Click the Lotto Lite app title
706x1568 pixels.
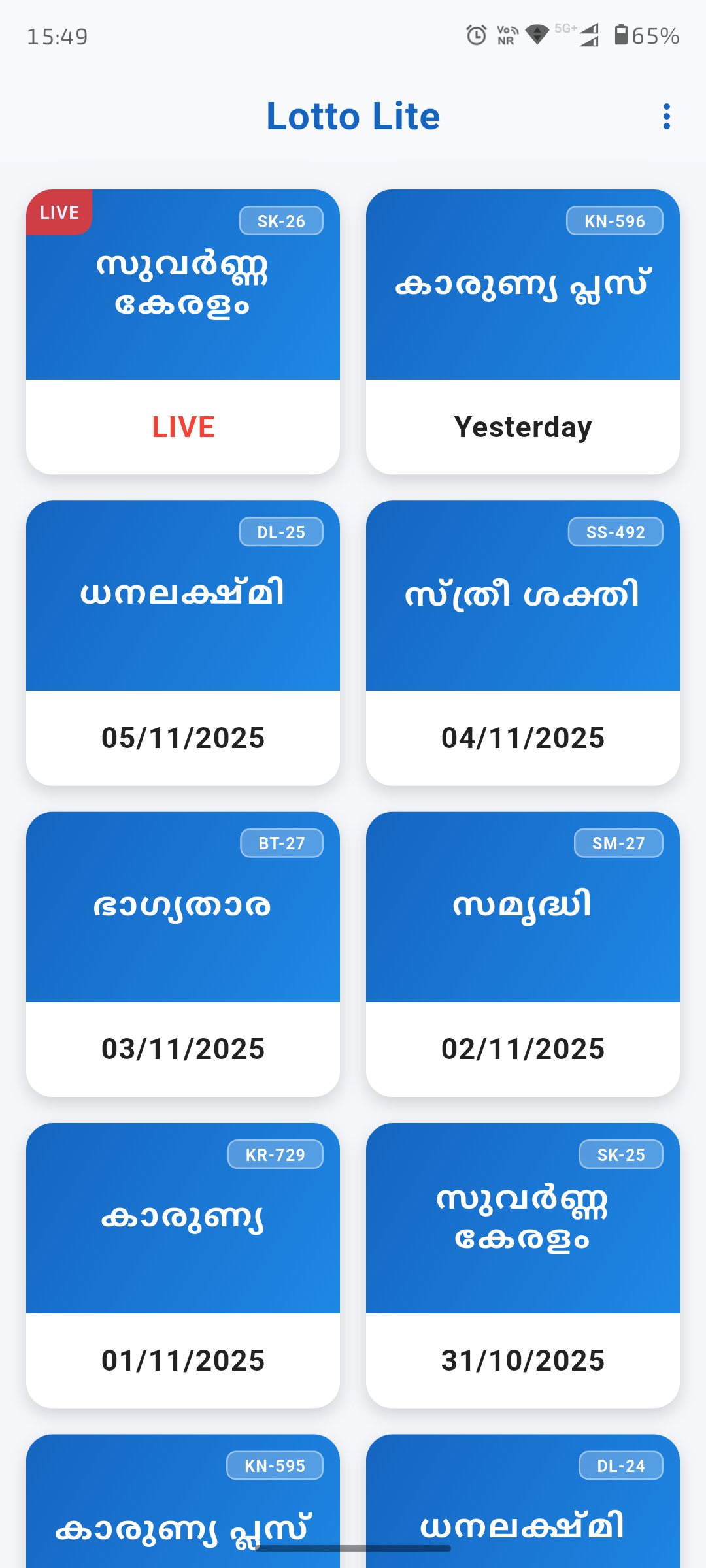point(353,116)
